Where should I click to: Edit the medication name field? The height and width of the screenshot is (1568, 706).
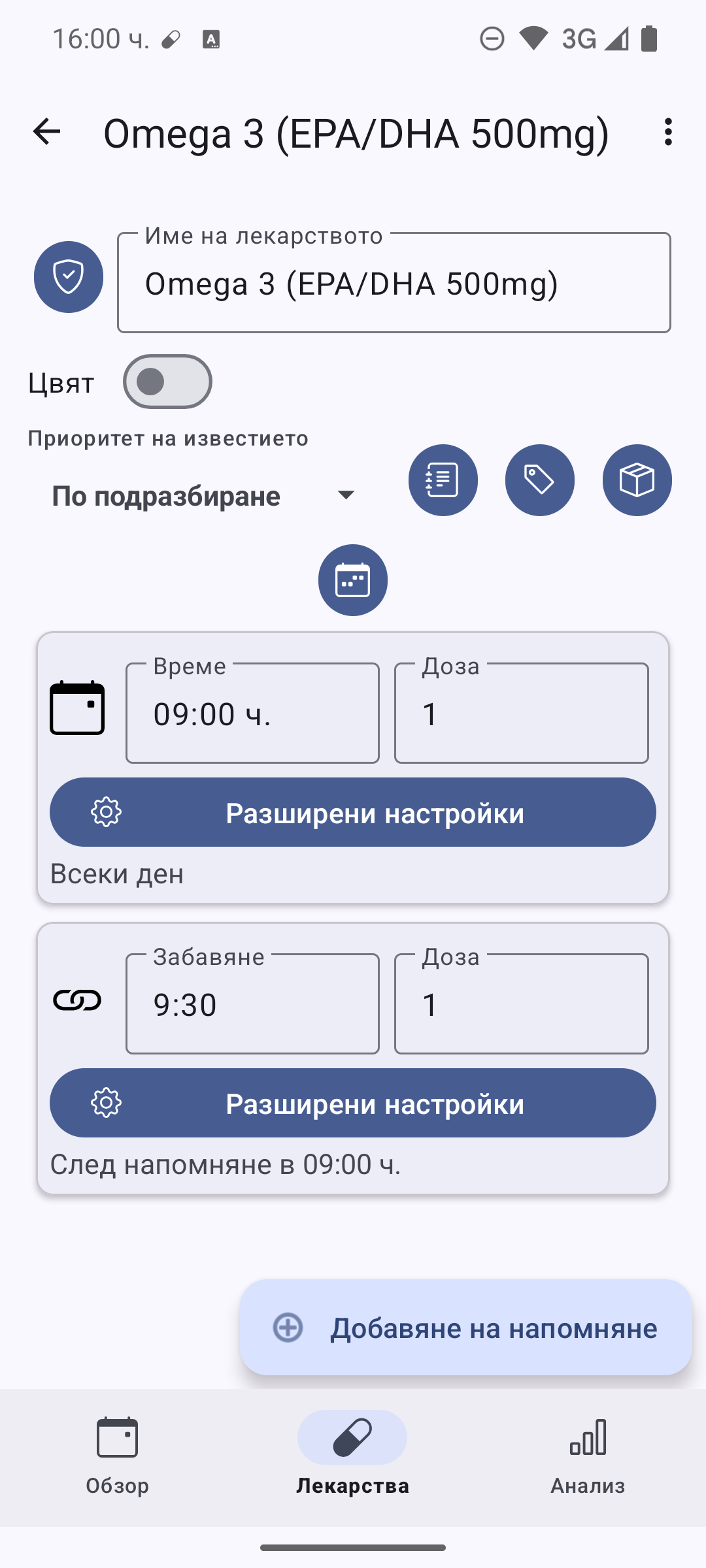(x=394, y=284)
